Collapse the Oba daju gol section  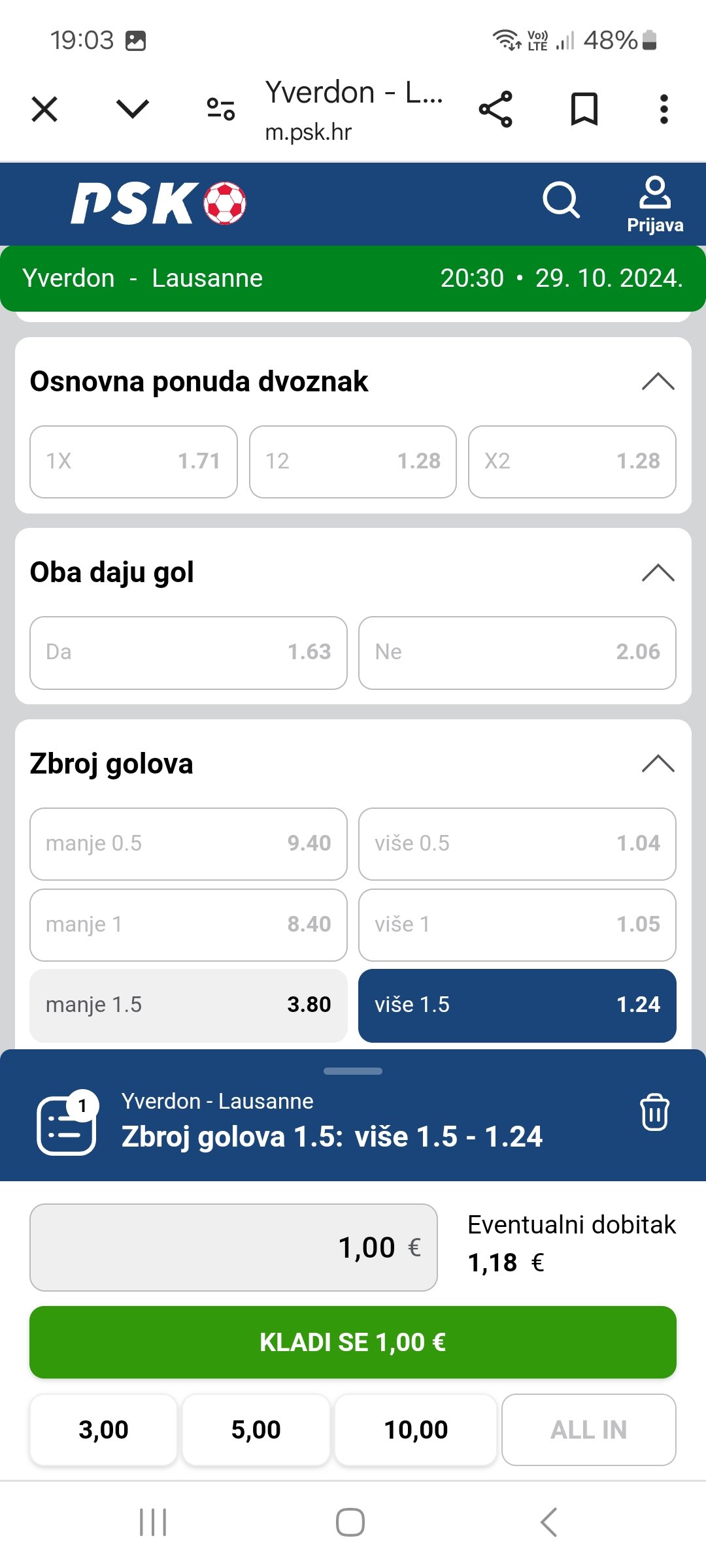[x=658, y=573]
